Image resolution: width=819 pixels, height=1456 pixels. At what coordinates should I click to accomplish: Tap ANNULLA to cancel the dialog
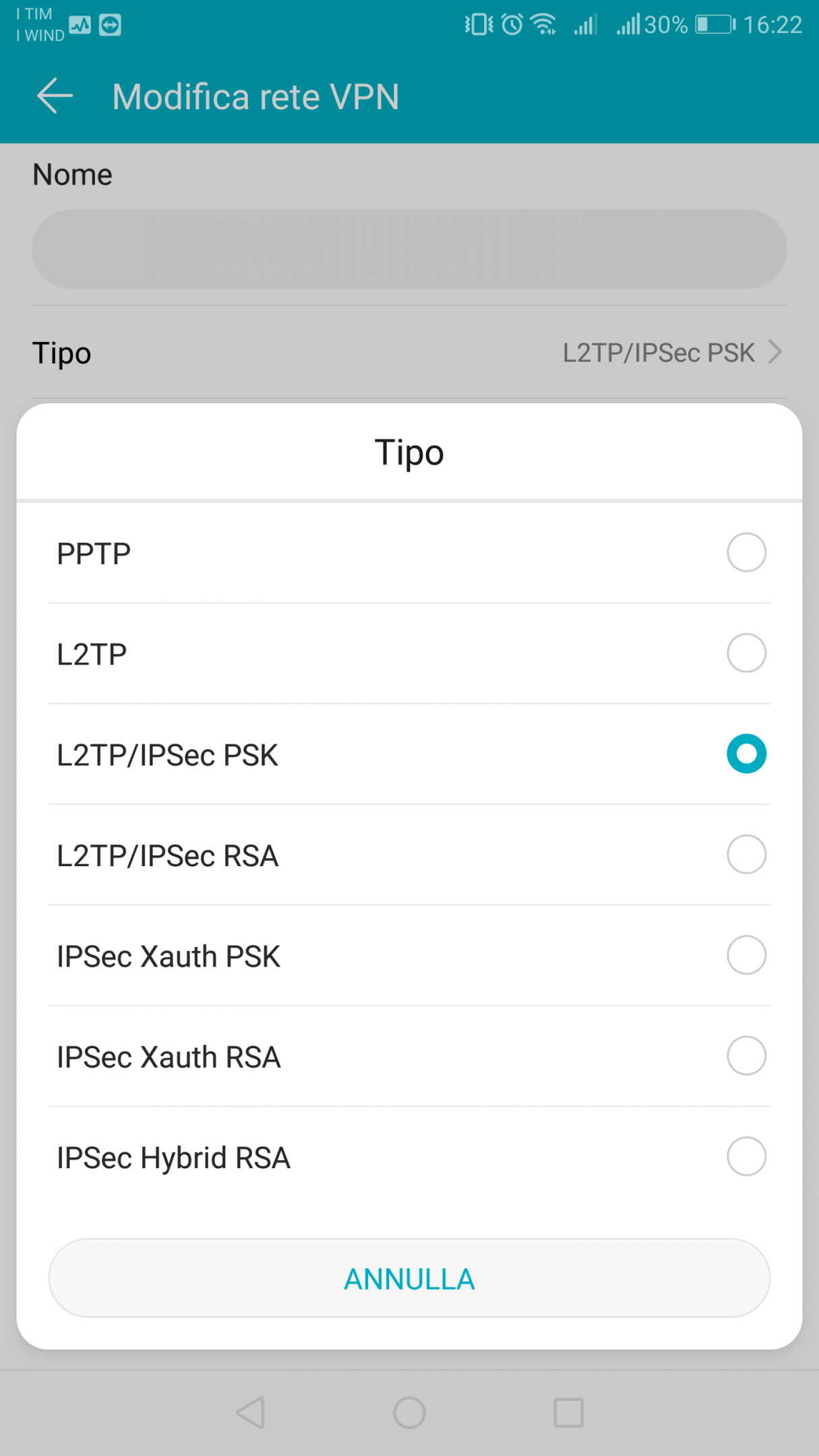(409, 1278)
